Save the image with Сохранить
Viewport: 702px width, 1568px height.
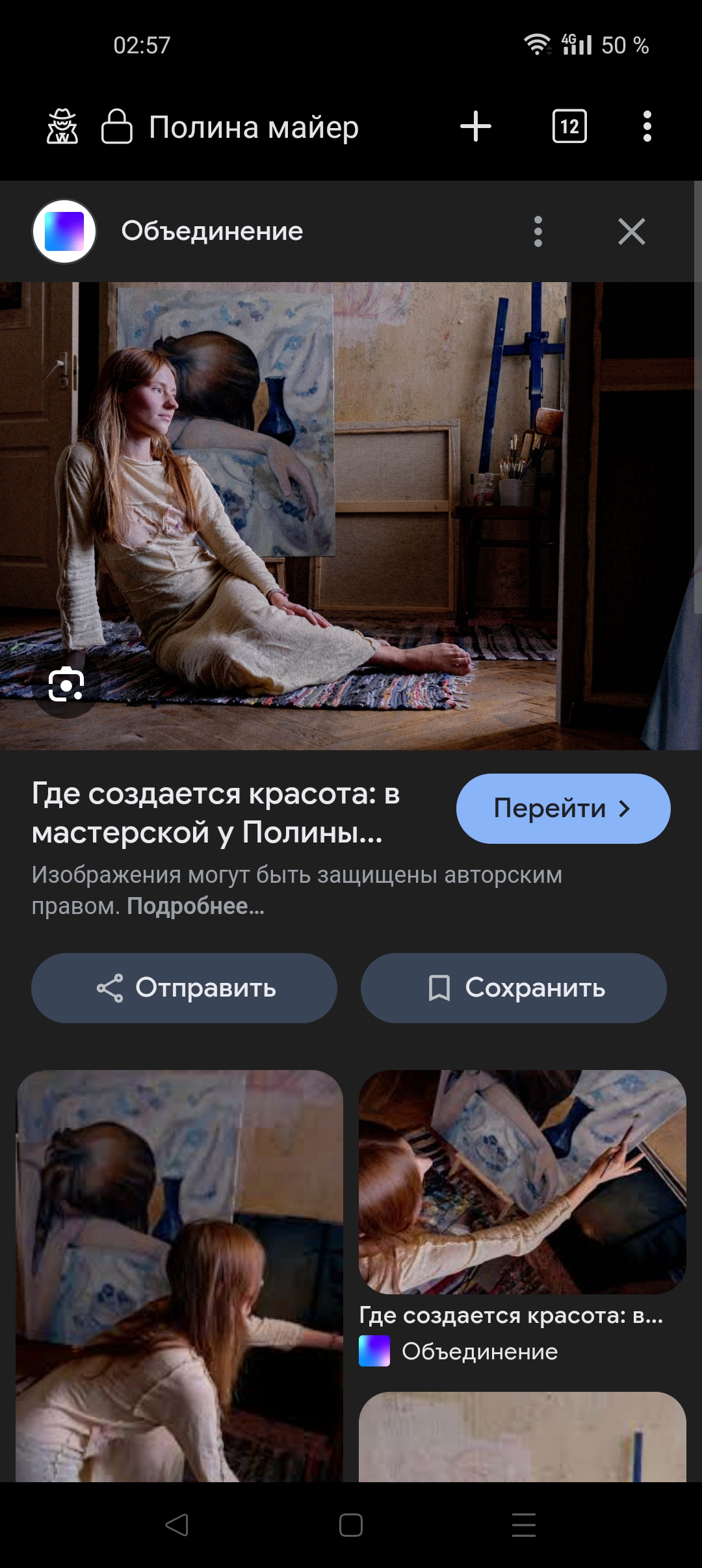click(513, 987)
